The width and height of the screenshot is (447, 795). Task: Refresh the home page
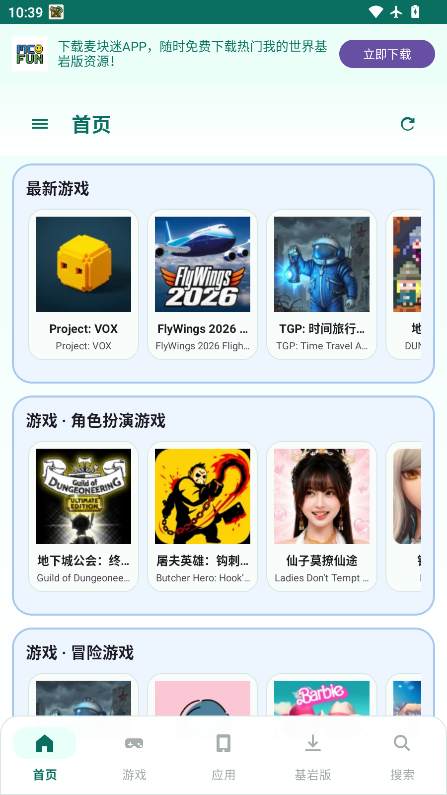click(407, 124)
